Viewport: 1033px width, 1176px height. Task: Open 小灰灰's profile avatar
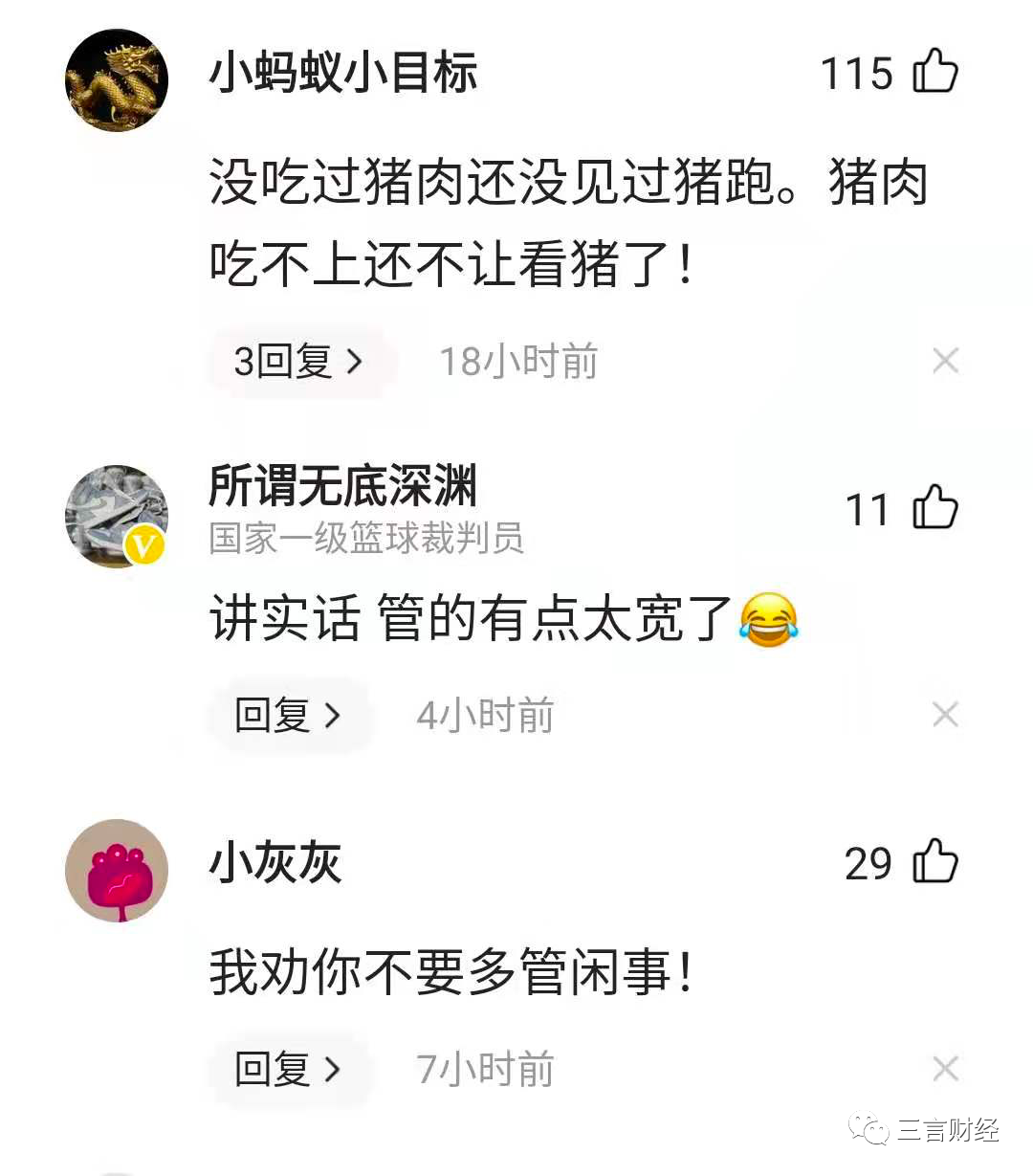(x=117, y=870)
